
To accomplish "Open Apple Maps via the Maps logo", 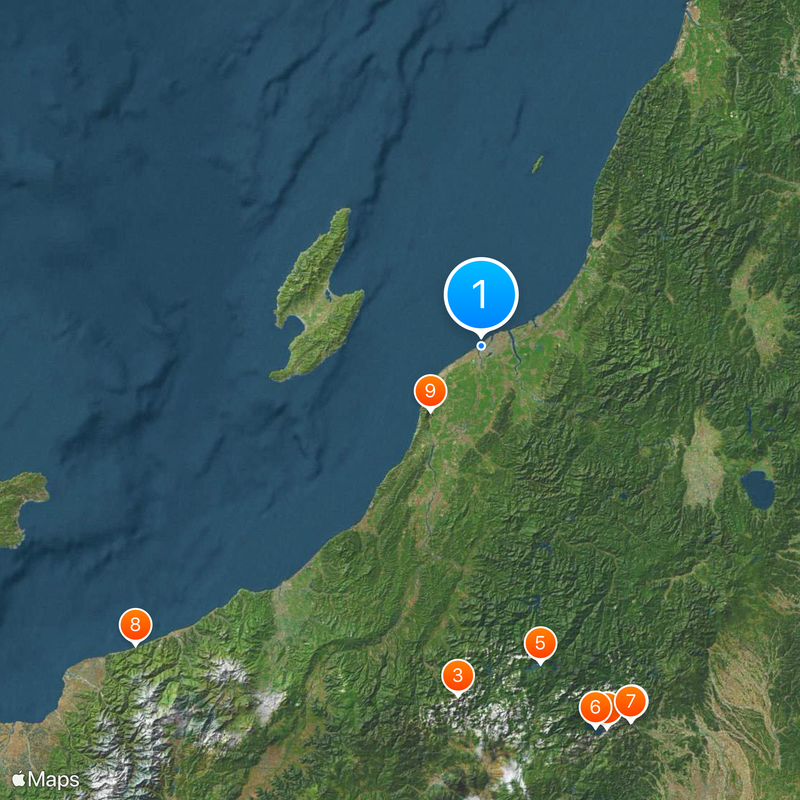I will coord(46,778).
